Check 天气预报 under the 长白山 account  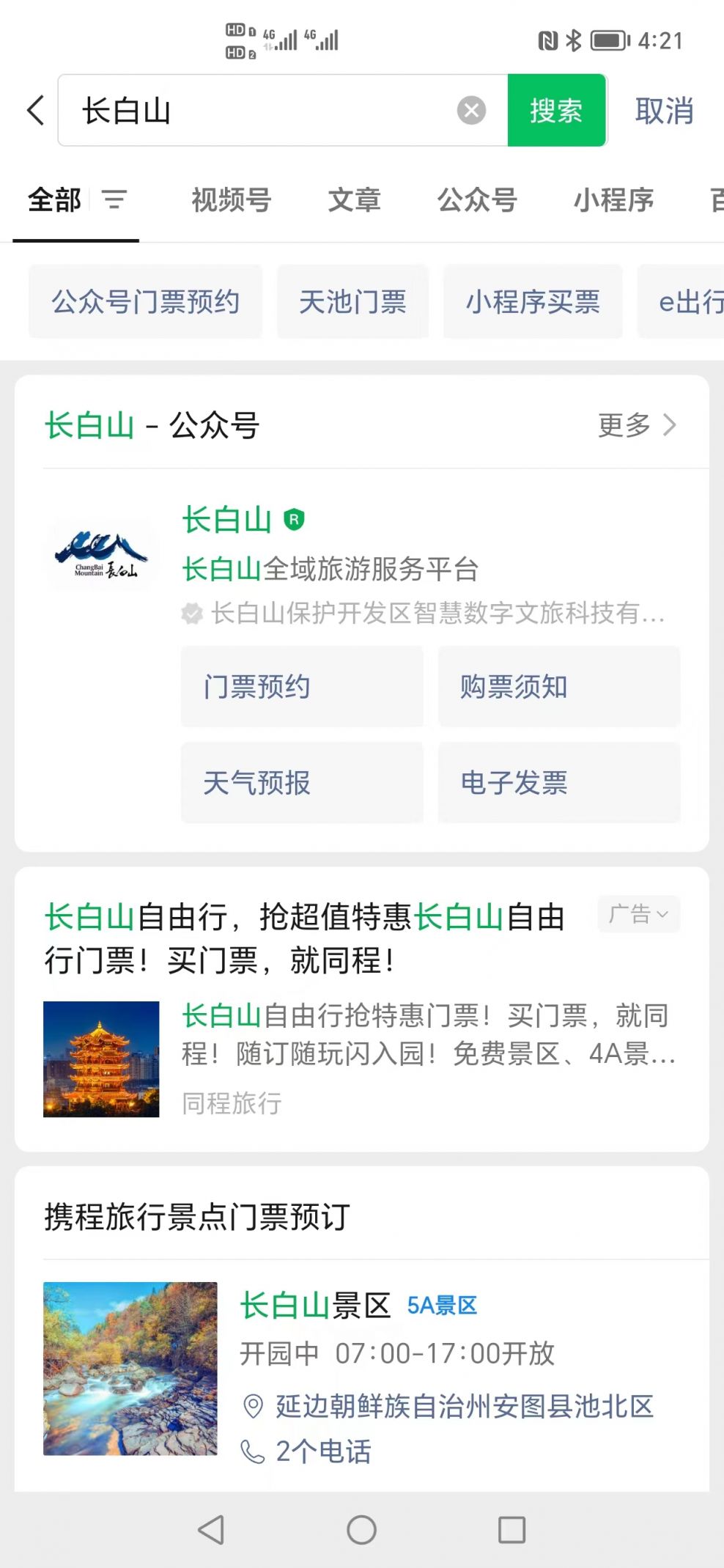(x=302, y=782)
